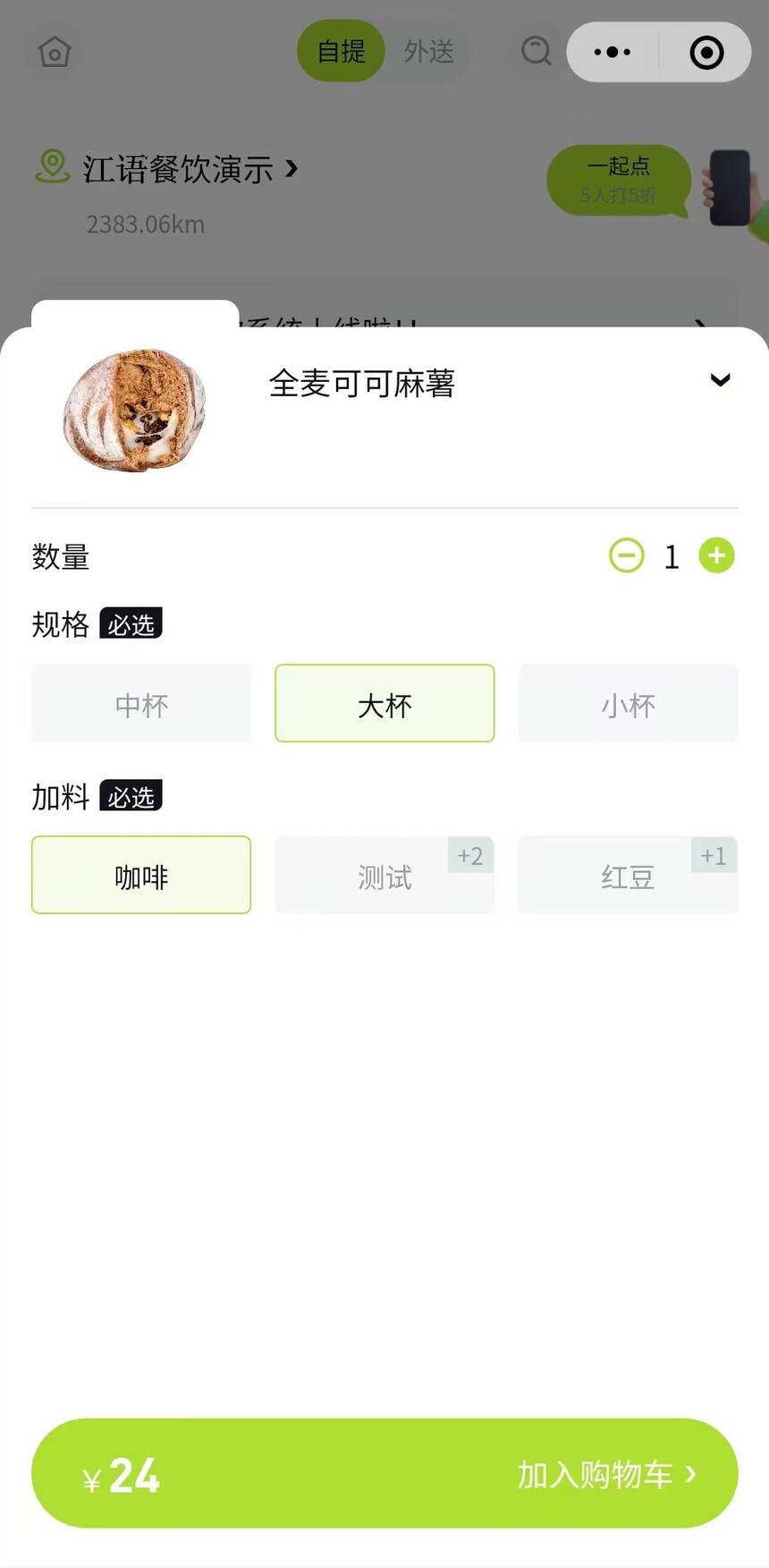Open the mini program overflow menu
Viewport: 769px width, 1568px height.
click(613, 53)
